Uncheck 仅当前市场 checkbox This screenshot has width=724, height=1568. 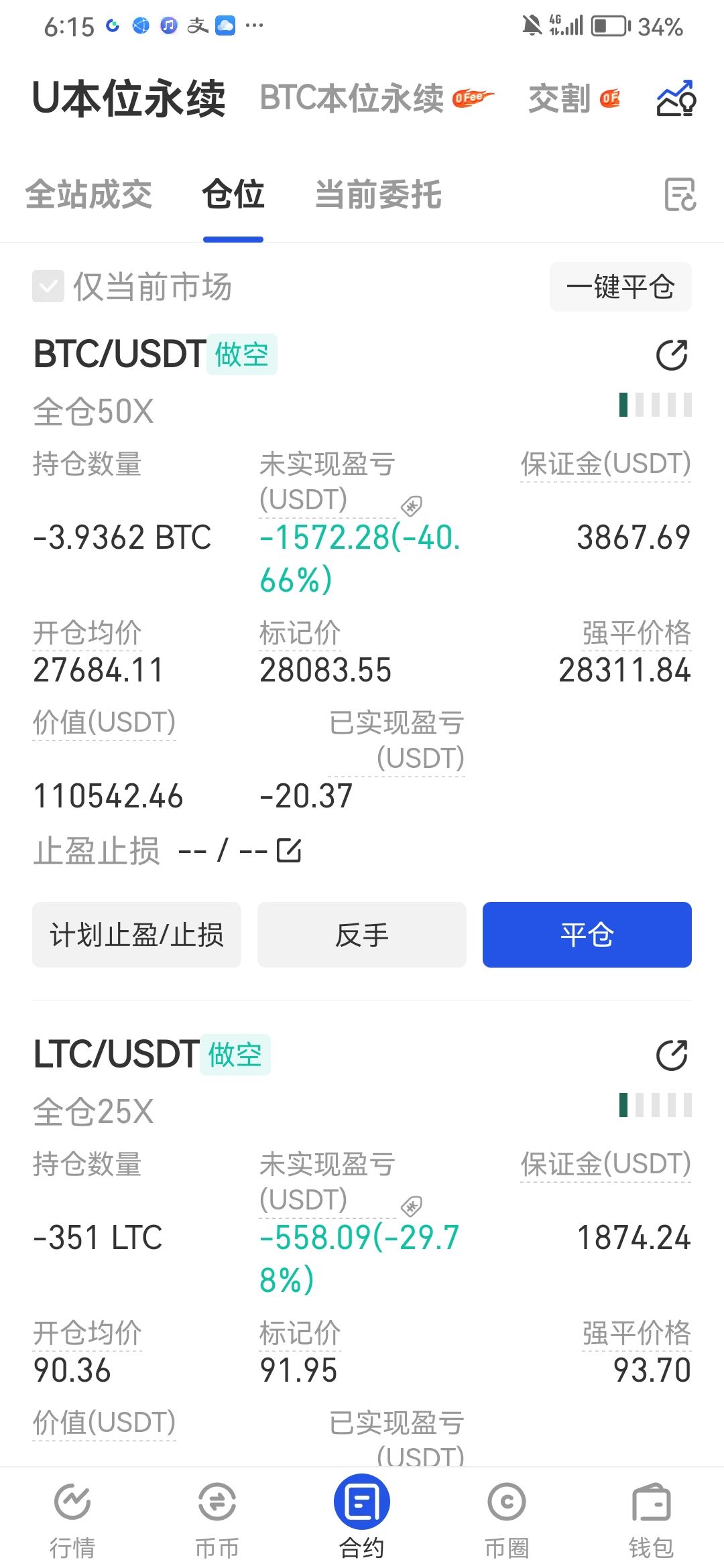point(48,287)
